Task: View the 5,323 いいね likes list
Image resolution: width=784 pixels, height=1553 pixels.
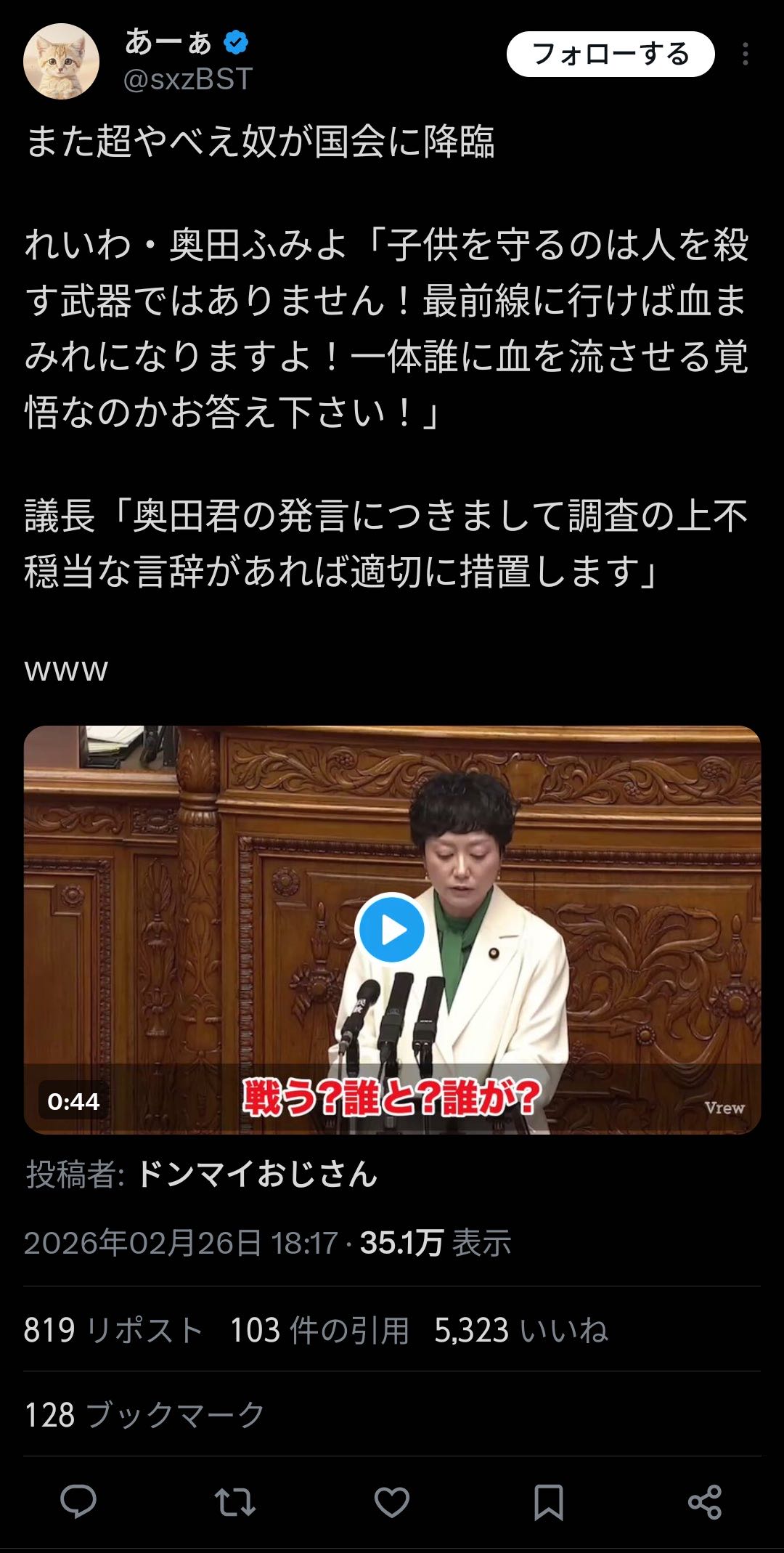Action: click(520, 1331)
